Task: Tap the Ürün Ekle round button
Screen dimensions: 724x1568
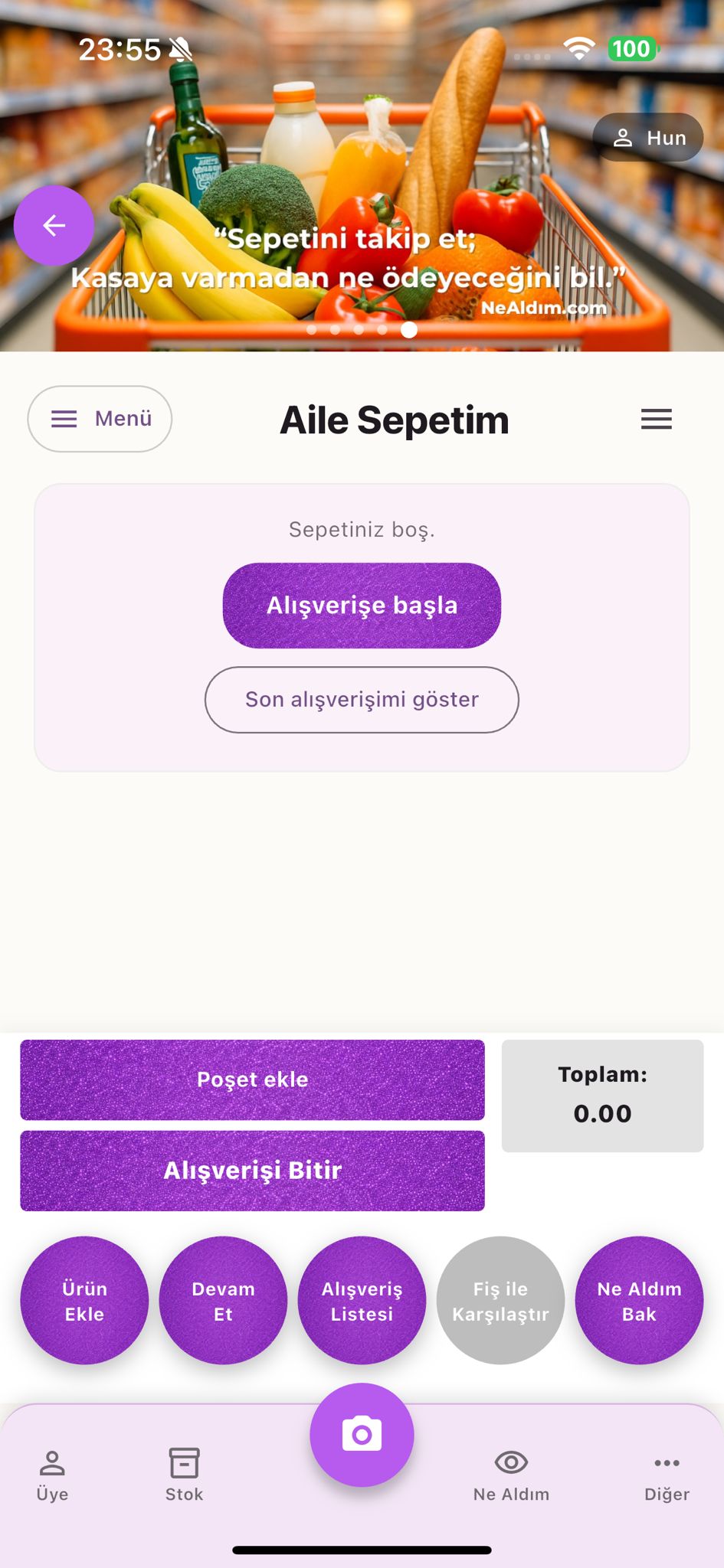Action: click(84, 1301)
